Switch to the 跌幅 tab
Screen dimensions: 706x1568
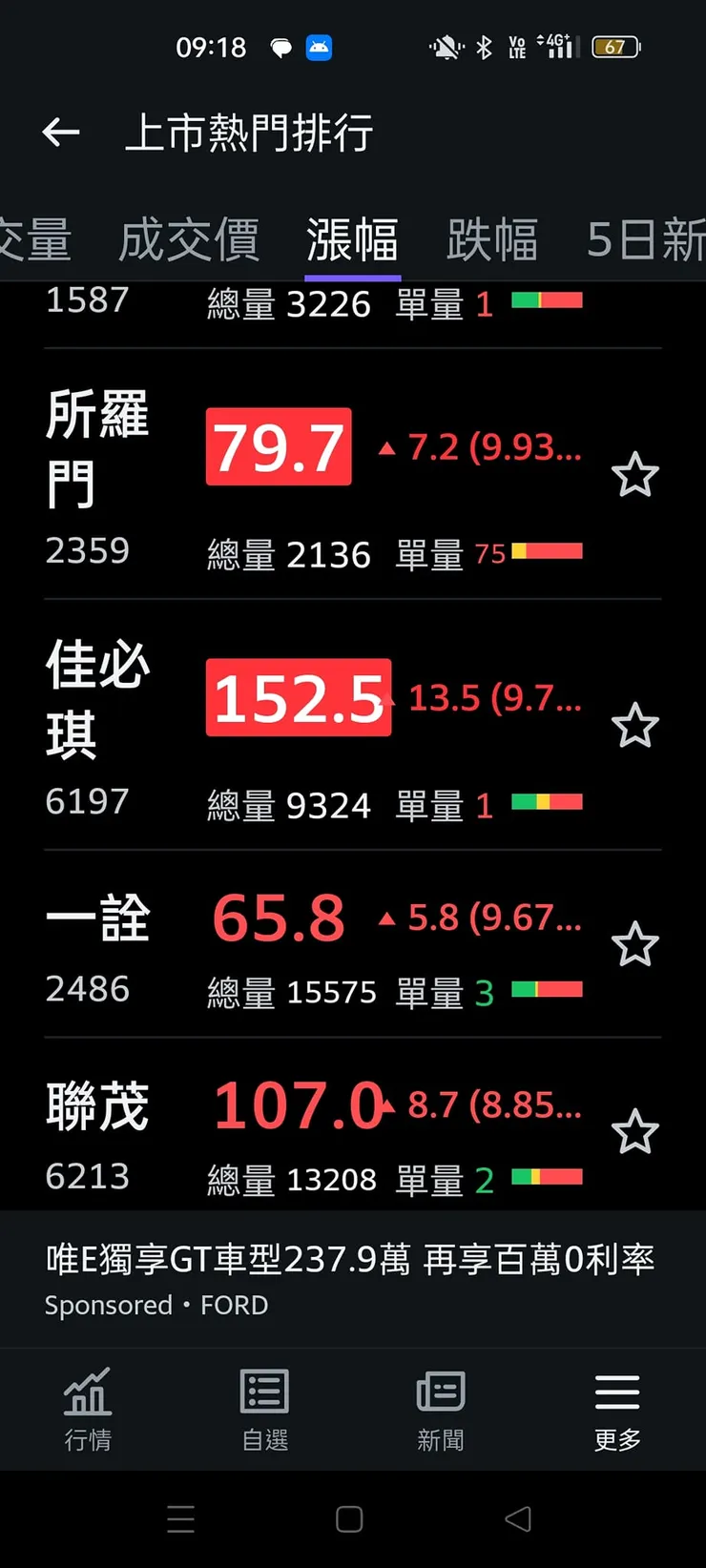492,238
